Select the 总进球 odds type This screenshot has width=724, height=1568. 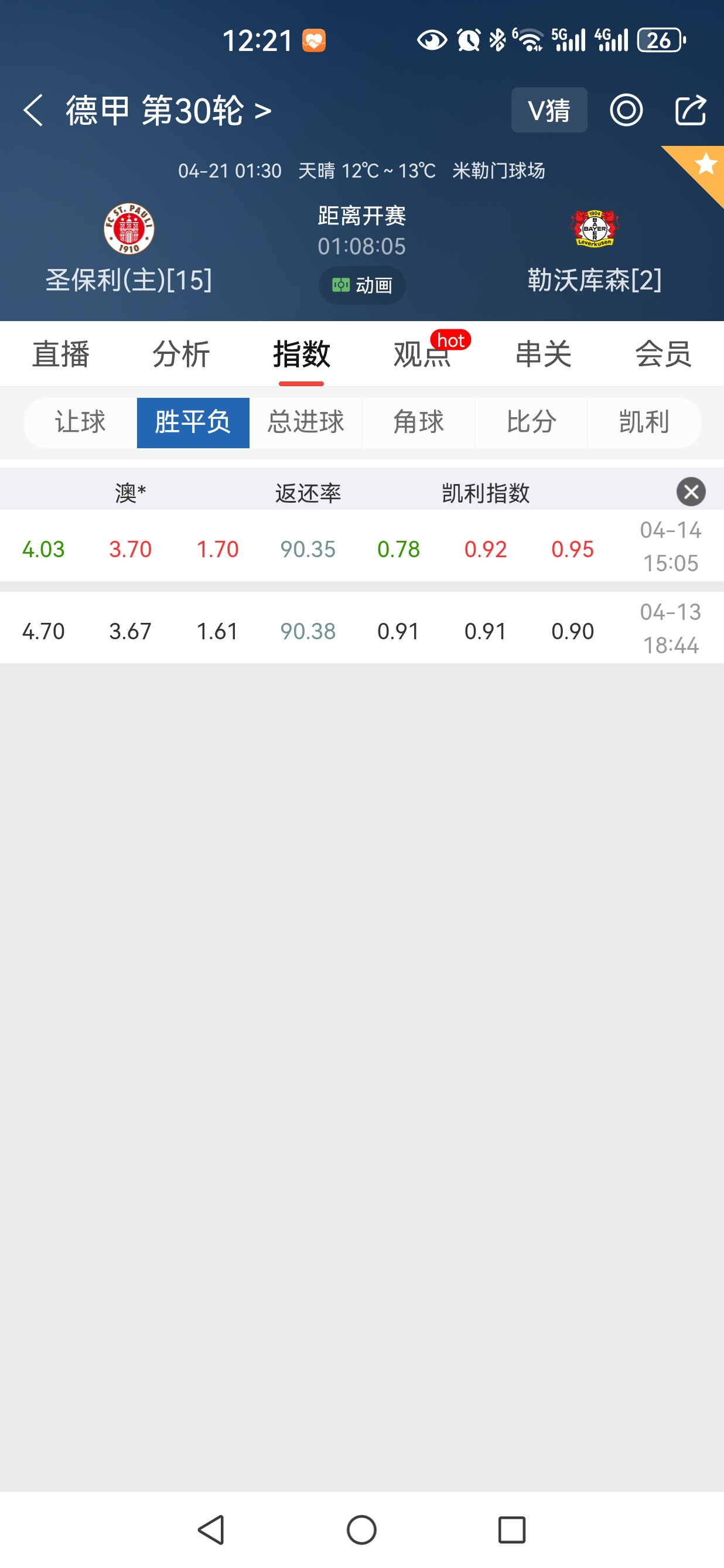coord(306,422)
